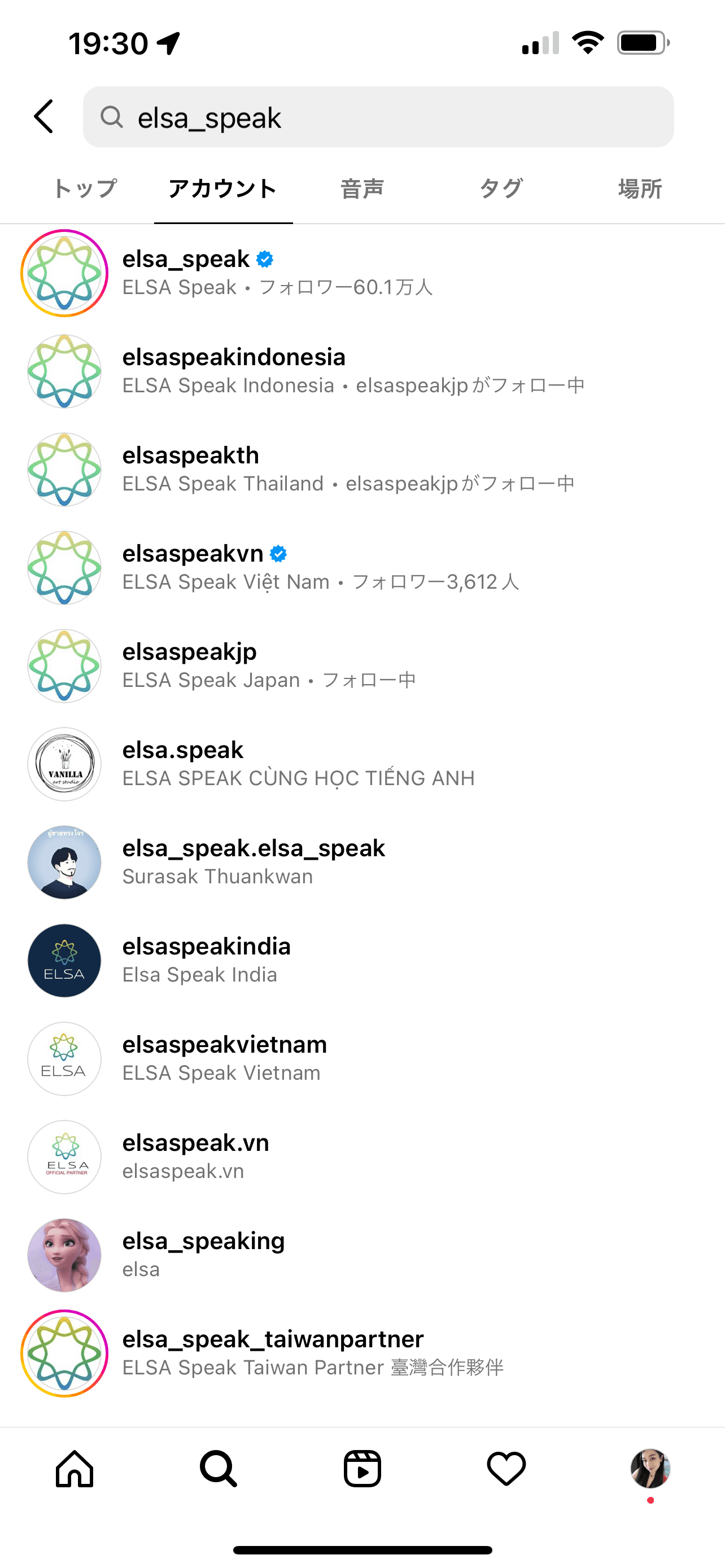Go to the Home feed tab
The image size is (725, 1568).
click(x=75, y=1469)
